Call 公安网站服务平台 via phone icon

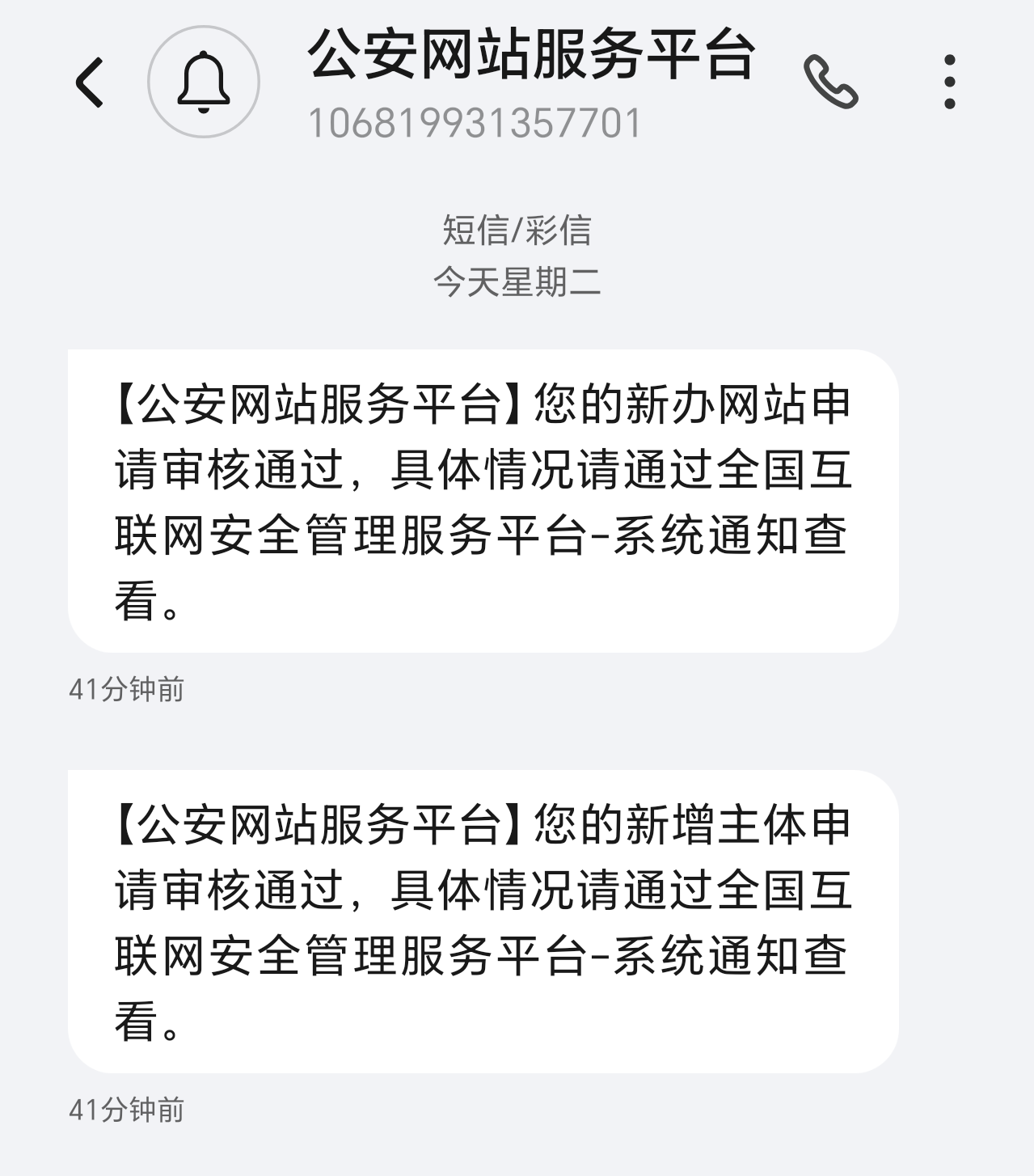tap(831, 82)
